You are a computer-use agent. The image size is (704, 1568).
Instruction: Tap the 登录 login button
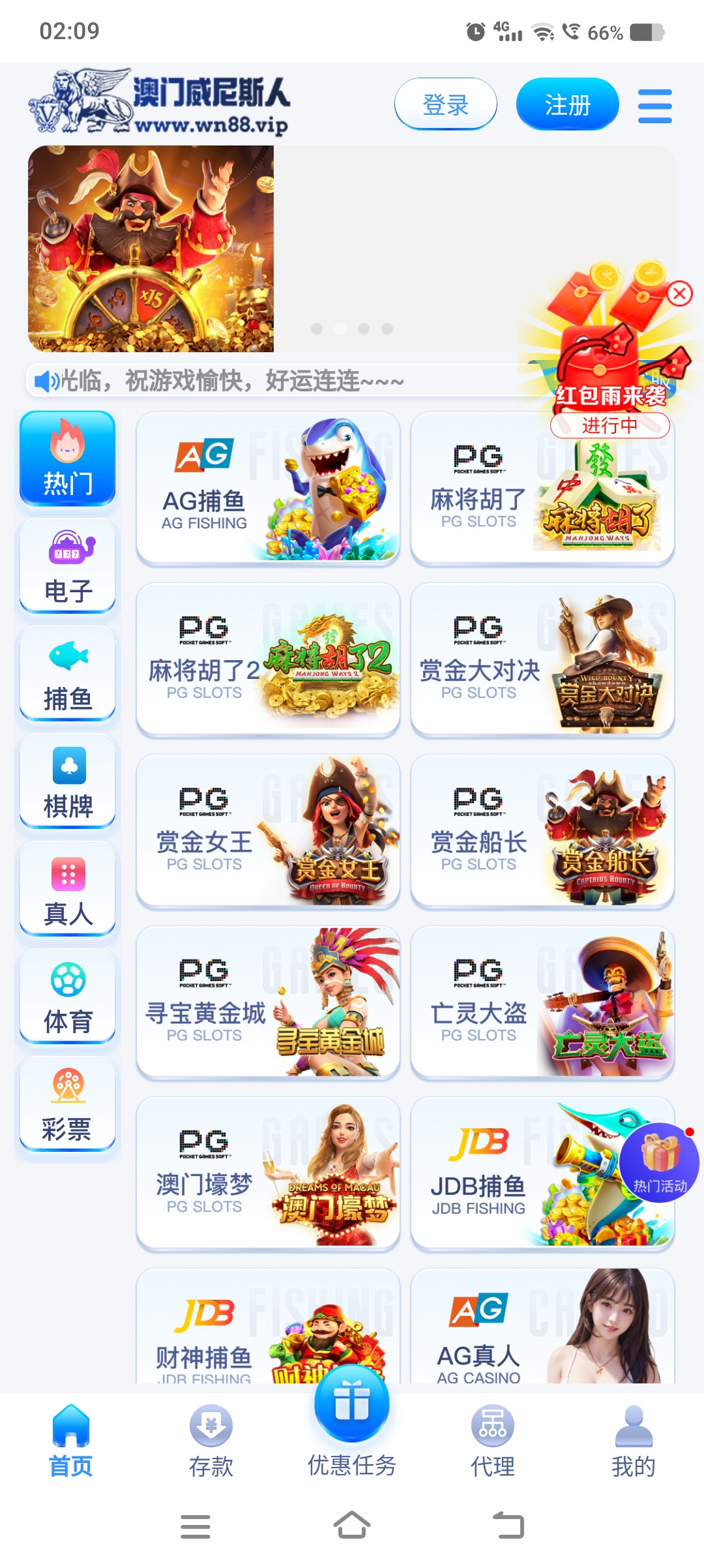point(445,104)
